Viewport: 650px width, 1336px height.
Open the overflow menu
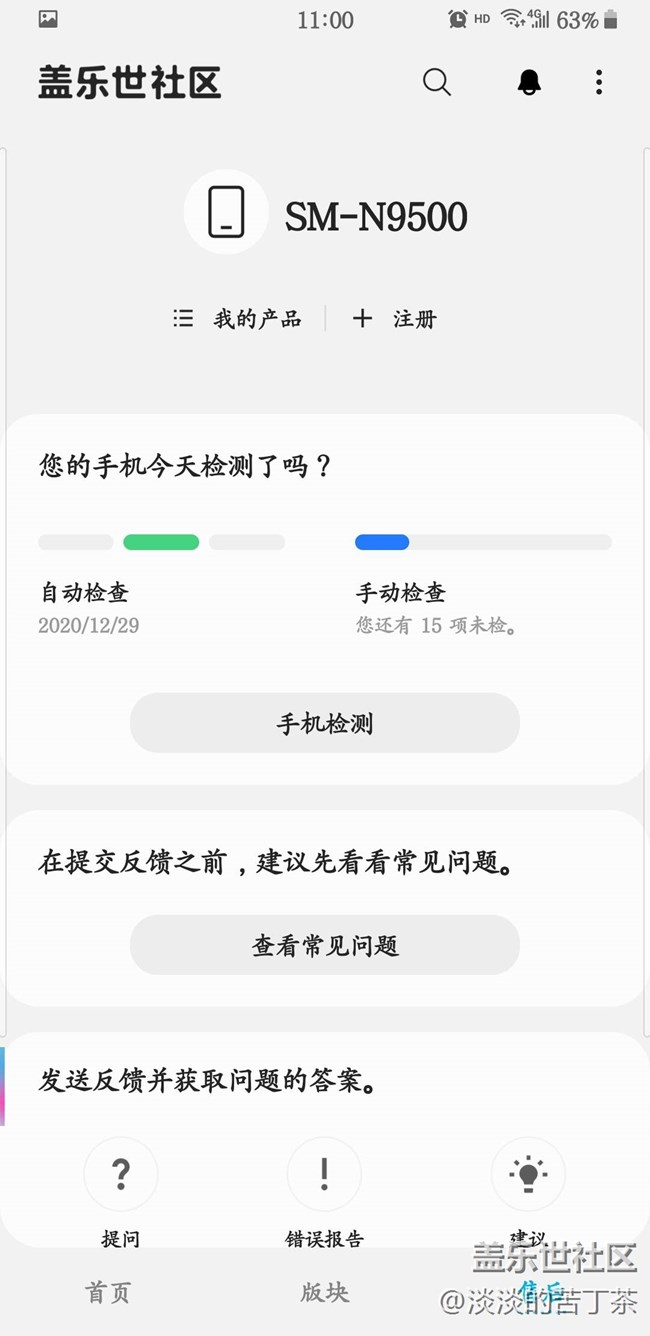click(599, 83)
